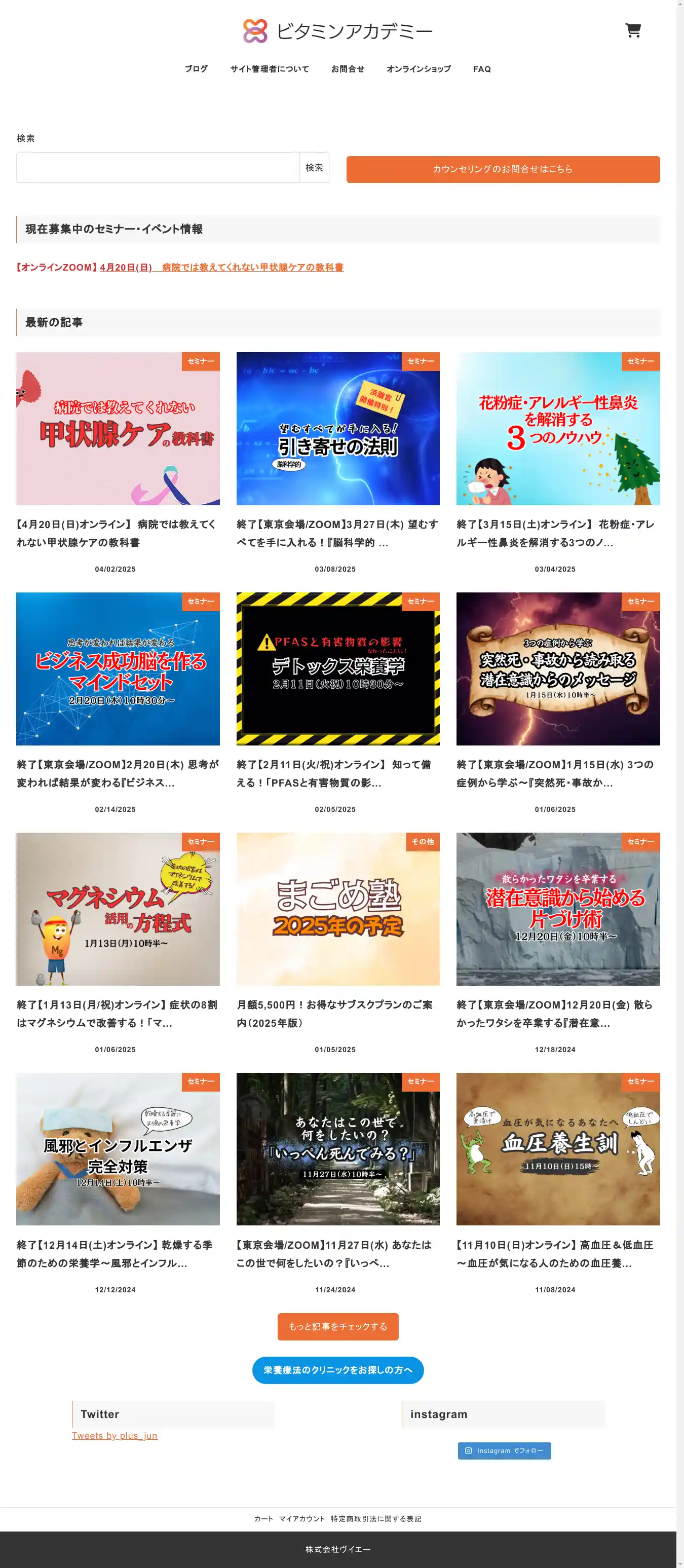Open 特定商取引法に関する表記 footer link
This screenshot has width=684, height=1568.
click(375, 1519)
